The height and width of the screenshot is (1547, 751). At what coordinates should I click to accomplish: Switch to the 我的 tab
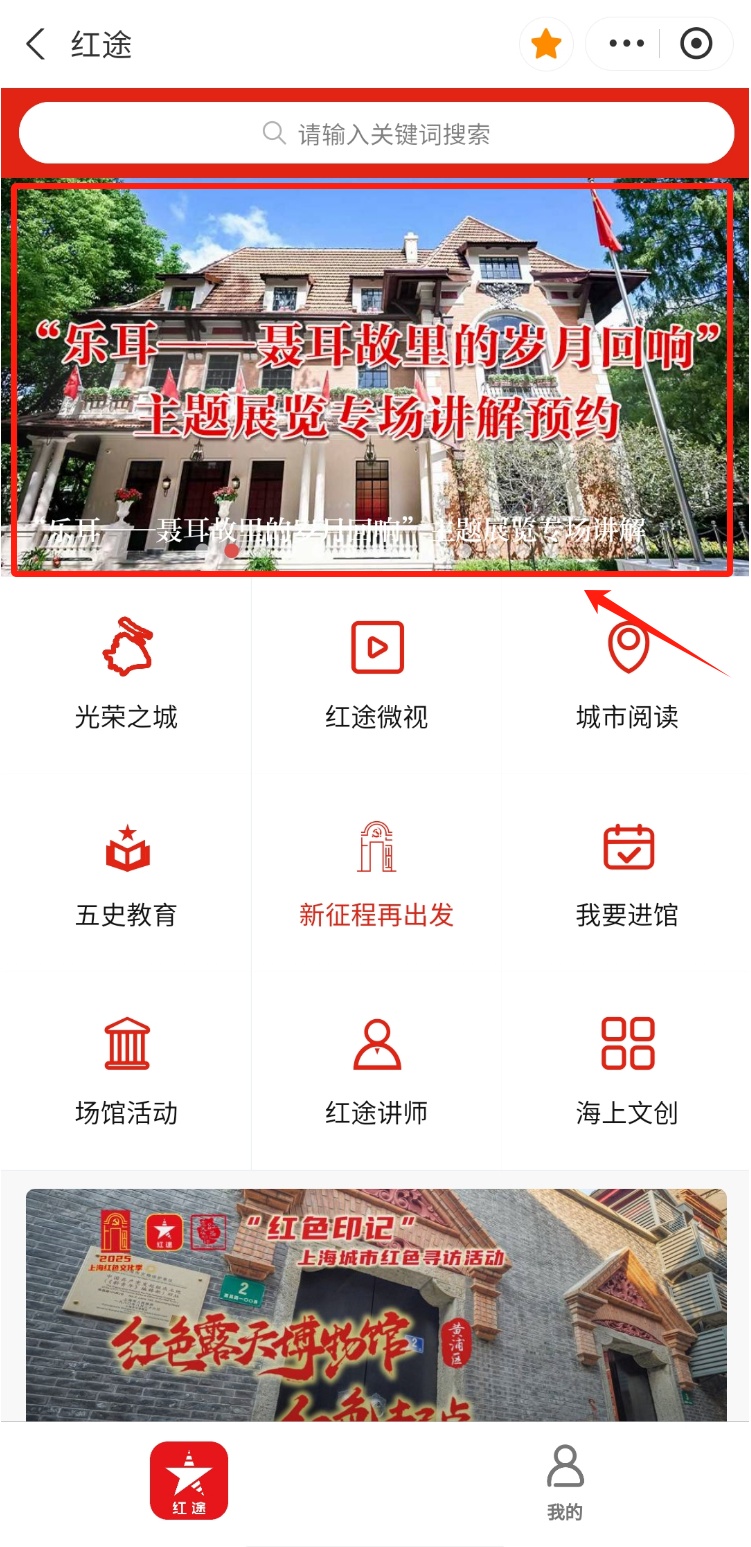[565, 1483]
